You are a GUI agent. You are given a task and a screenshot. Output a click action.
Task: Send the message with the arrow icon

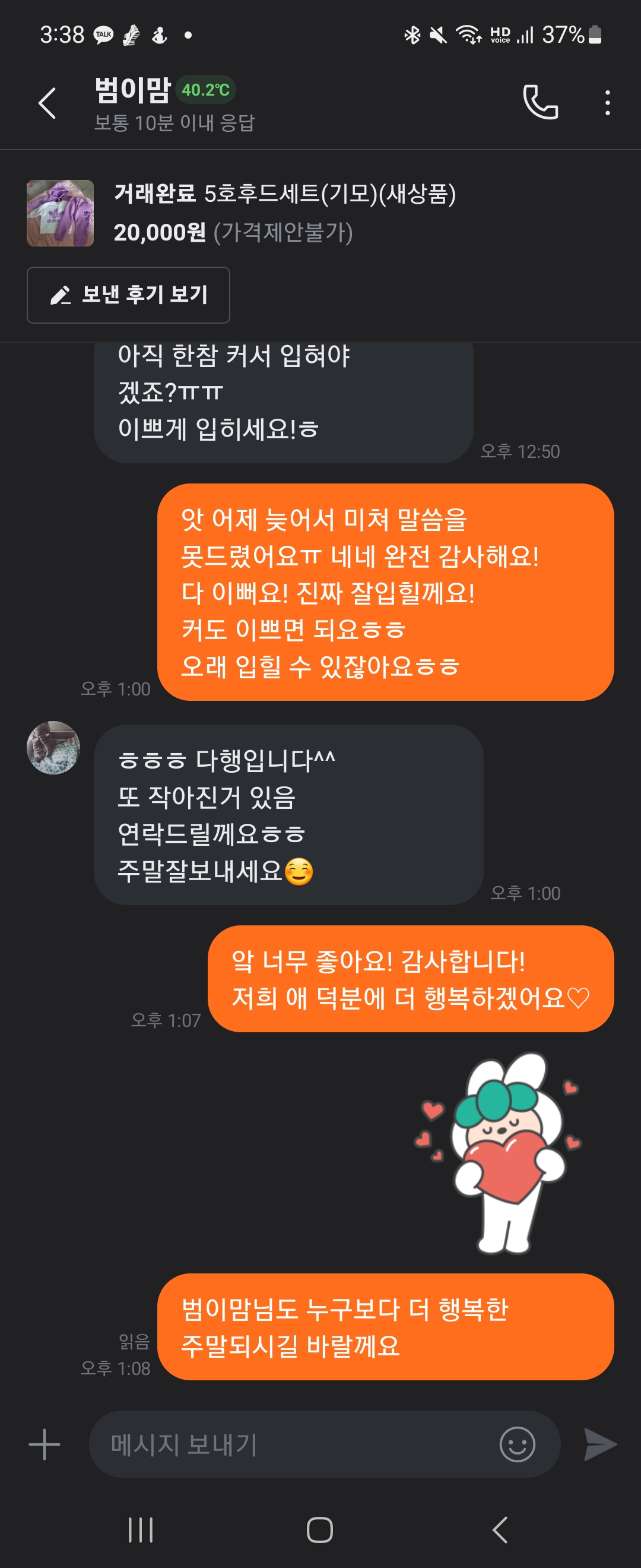[x=599, y=1444]
